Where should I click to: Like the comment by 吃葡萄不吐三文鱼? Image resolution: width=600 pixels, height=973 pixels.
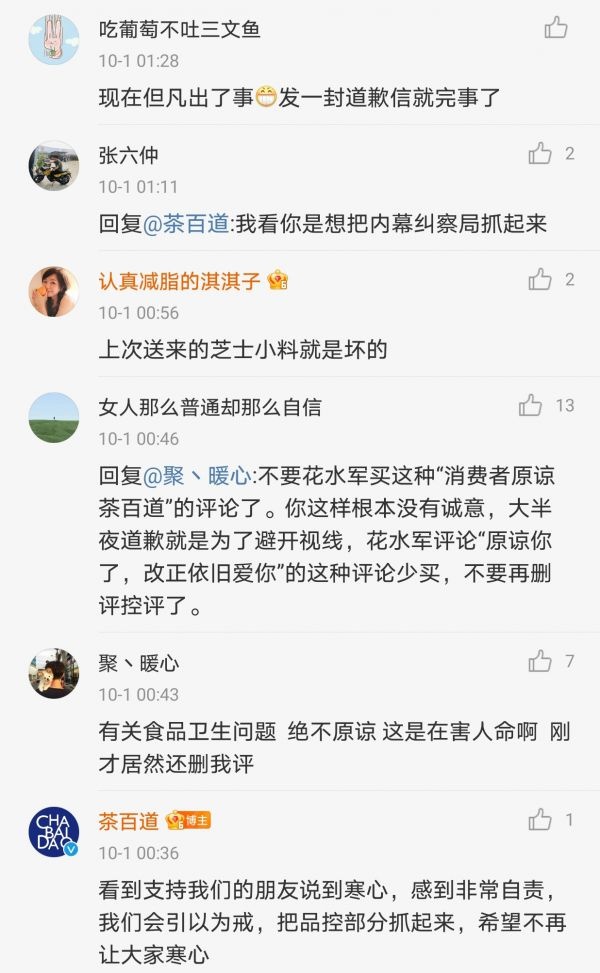tap(555, 27)
